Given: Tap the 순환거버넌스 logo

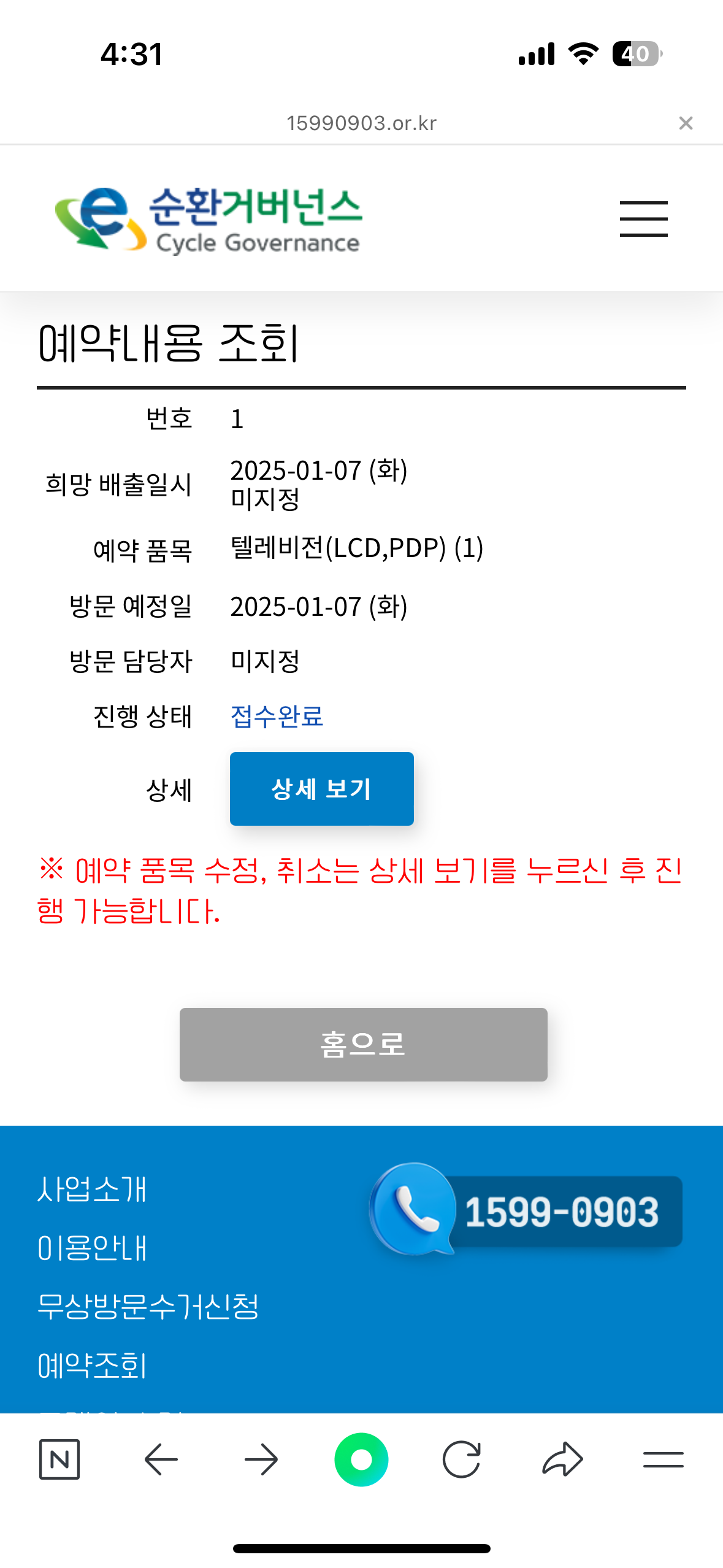Looking at the screenshot, I should 208,220.
